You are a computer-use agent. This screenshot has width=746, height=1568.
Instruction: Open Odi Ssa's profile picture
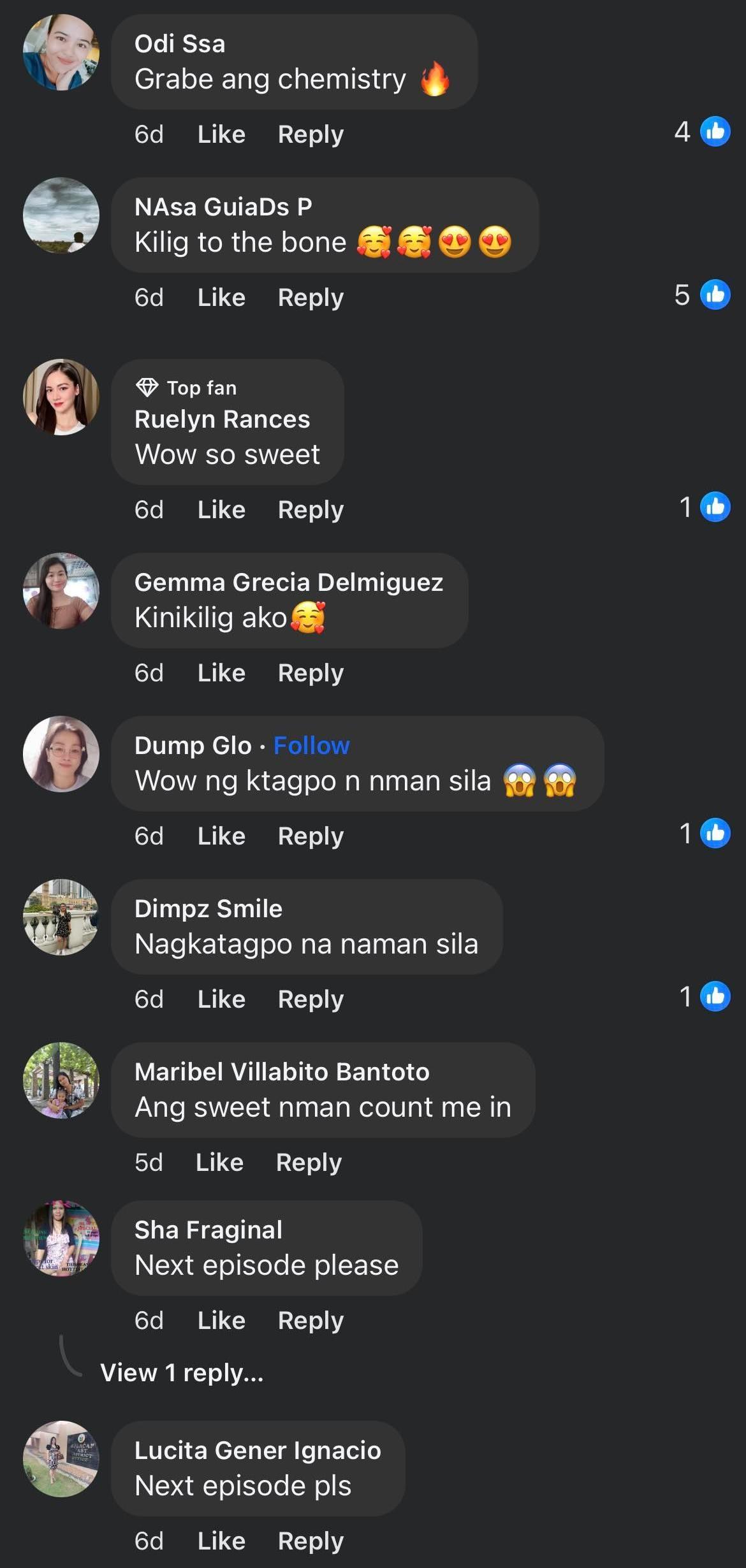[61, 52]
